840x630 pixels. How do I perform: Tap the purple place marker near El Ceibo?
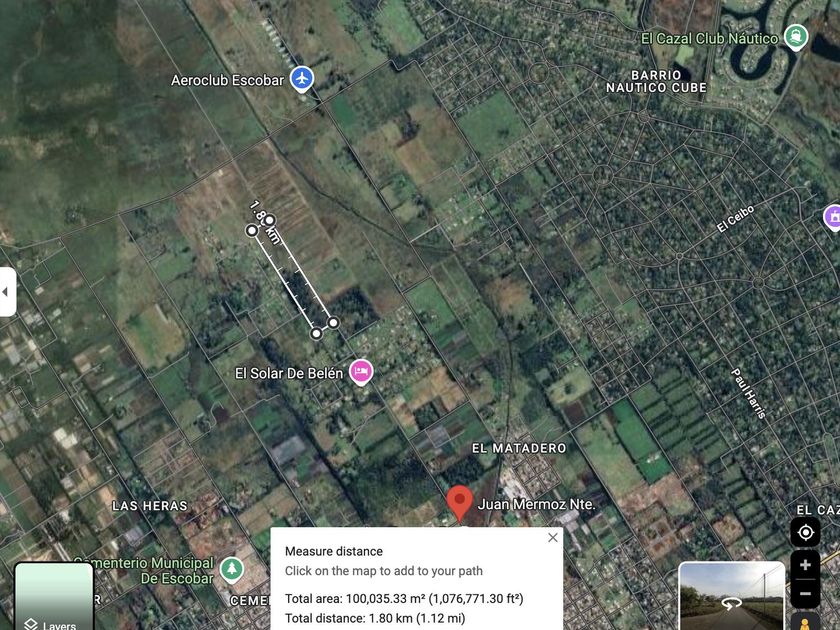click(x=832, y=217)
